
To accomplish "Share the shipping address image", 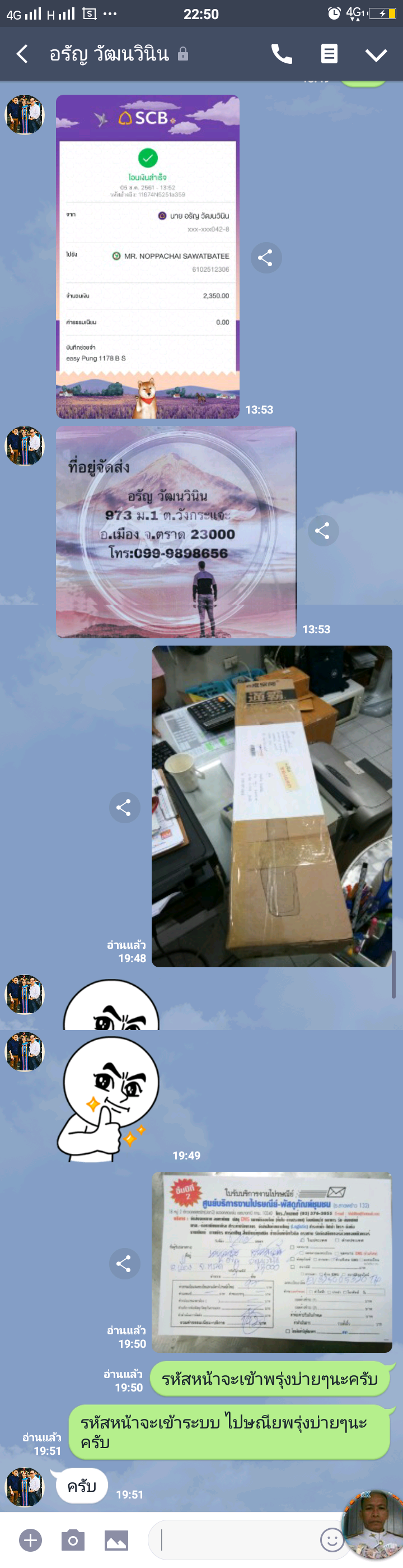I will click(x=323, y=531).
